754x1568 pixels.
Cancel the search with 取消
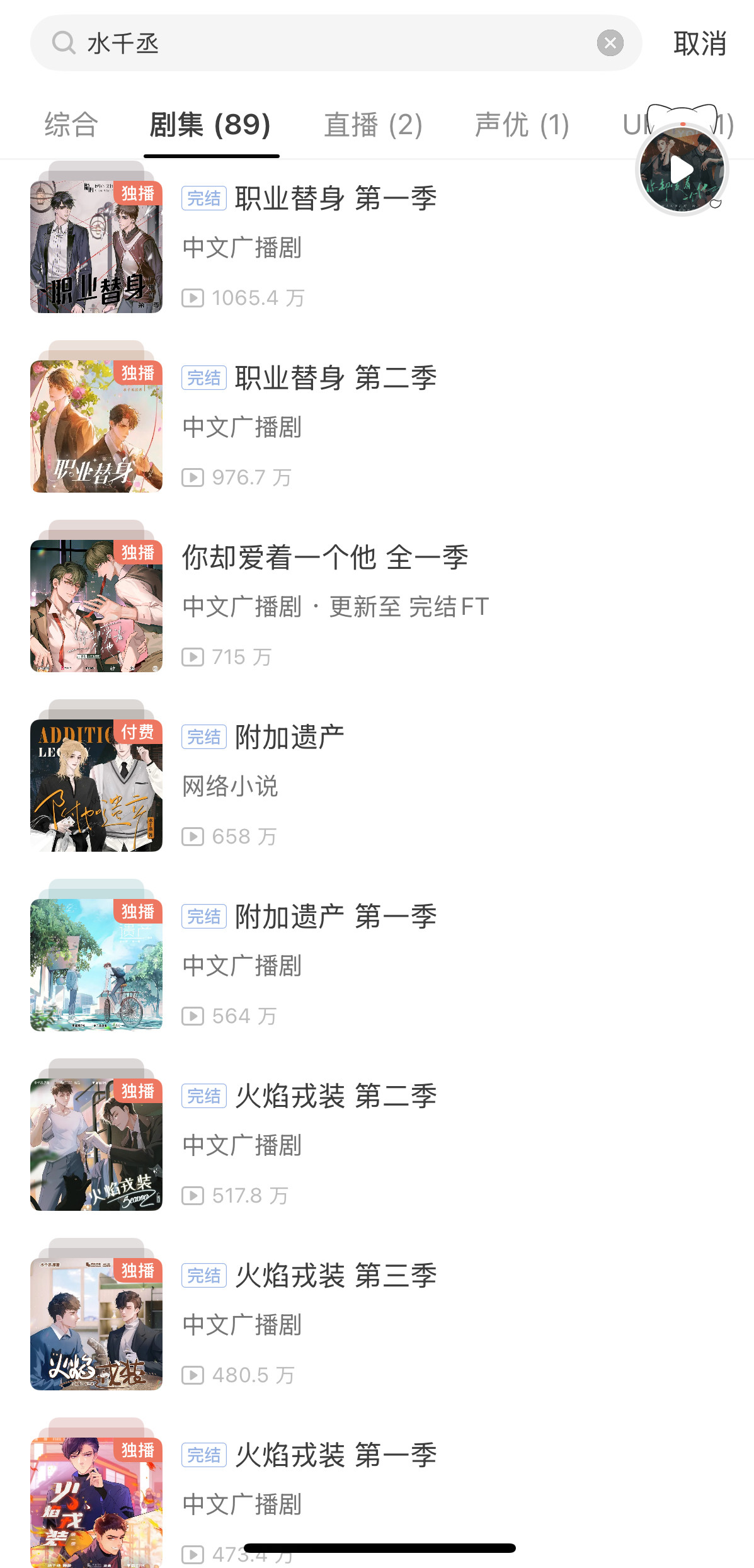click(x=700, y=43)
